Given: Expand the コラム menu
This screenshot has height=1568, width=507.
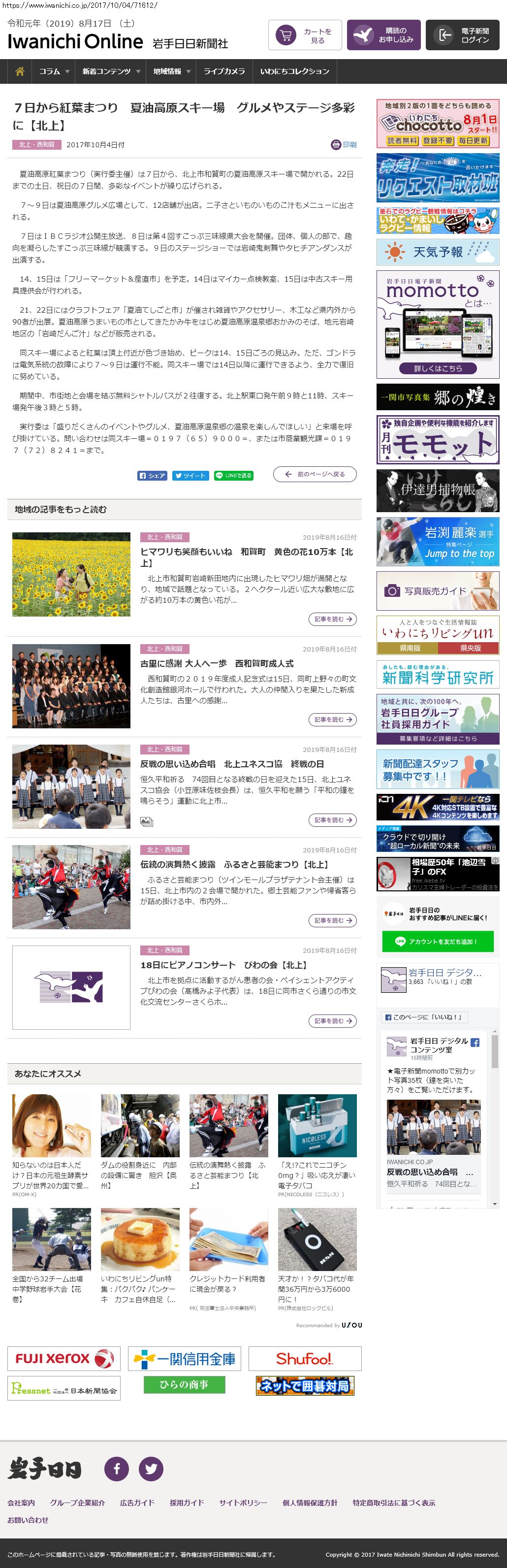Looking at the screenshot, I should pos(54,71).
